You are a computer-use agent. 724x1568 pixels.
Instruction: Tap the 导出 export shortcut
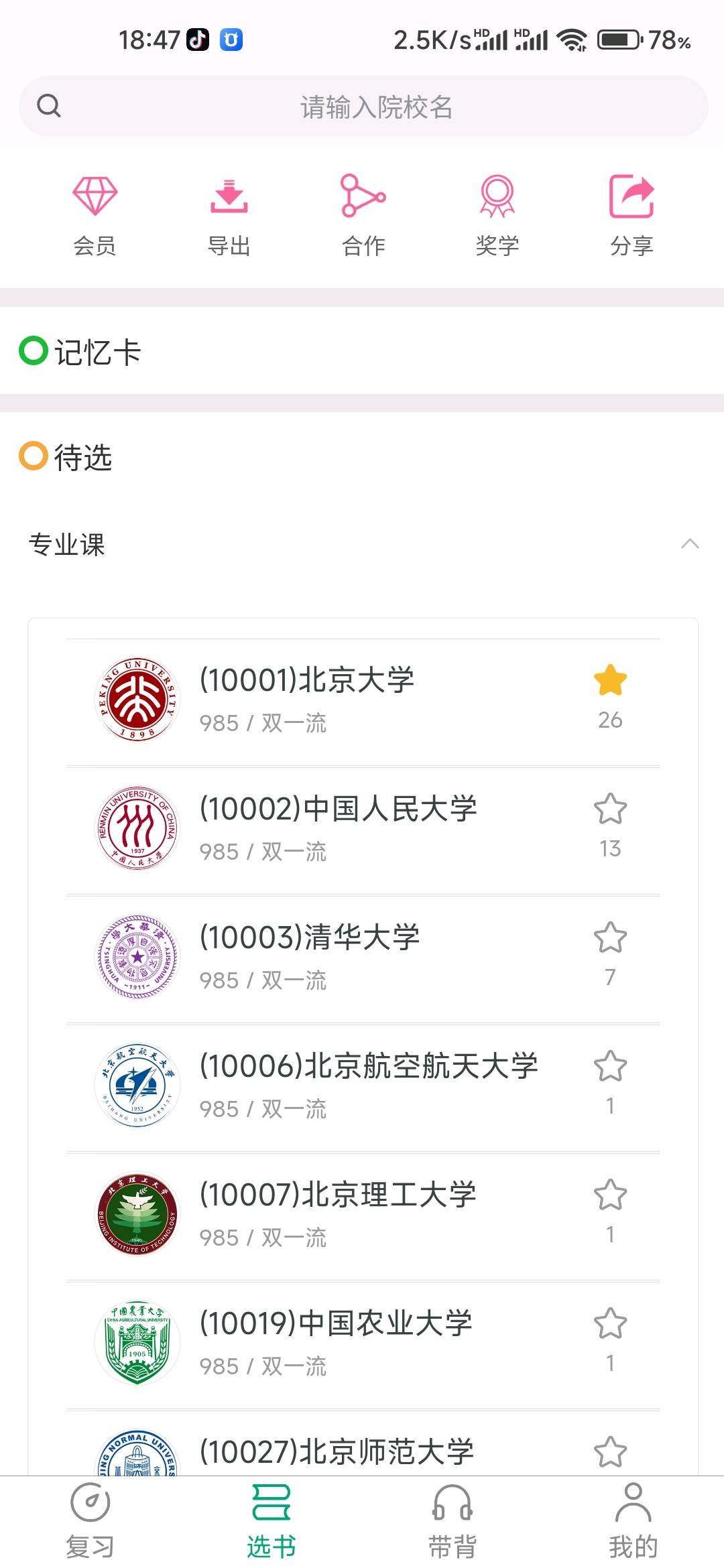tap(229, 216)
